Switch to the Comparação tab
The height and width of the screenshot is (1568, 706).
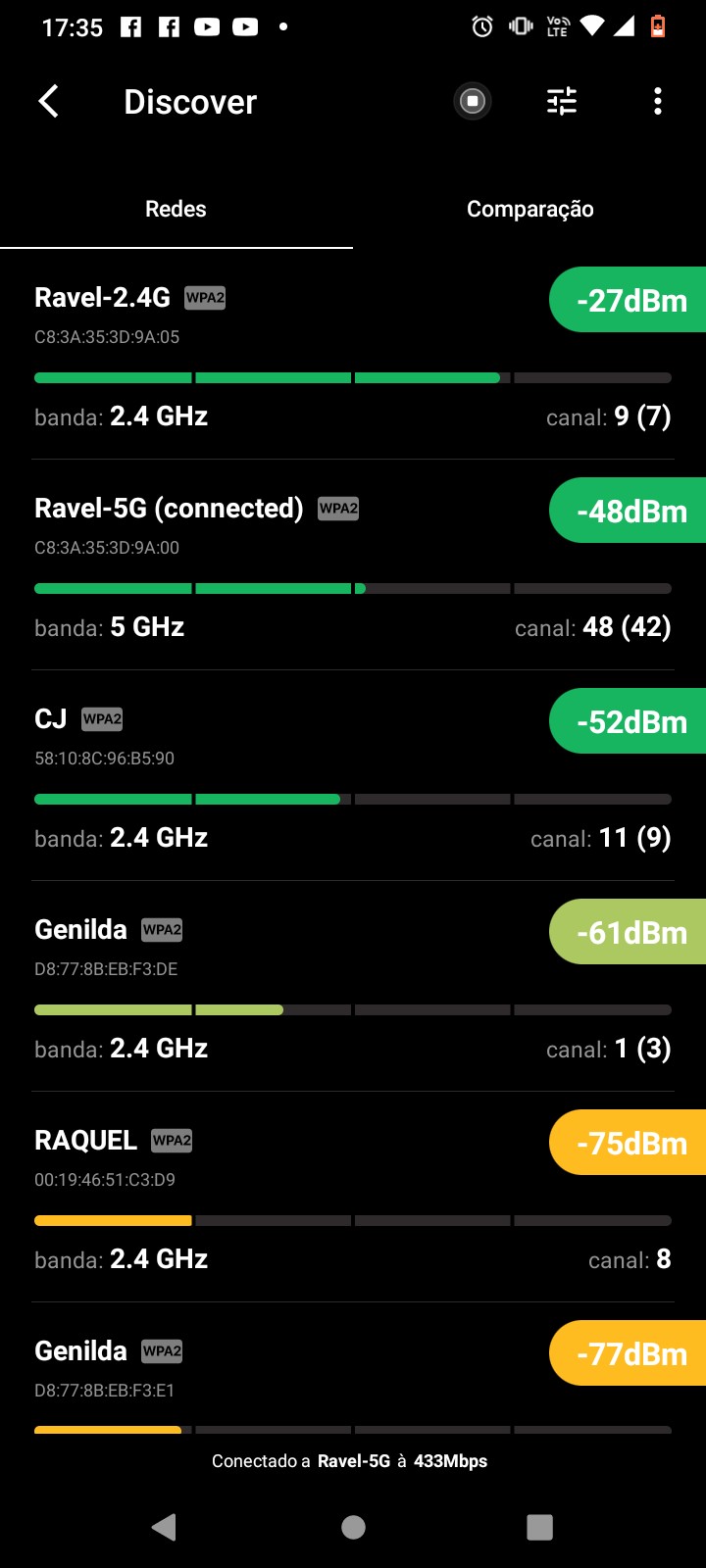[x=529, y=209]
